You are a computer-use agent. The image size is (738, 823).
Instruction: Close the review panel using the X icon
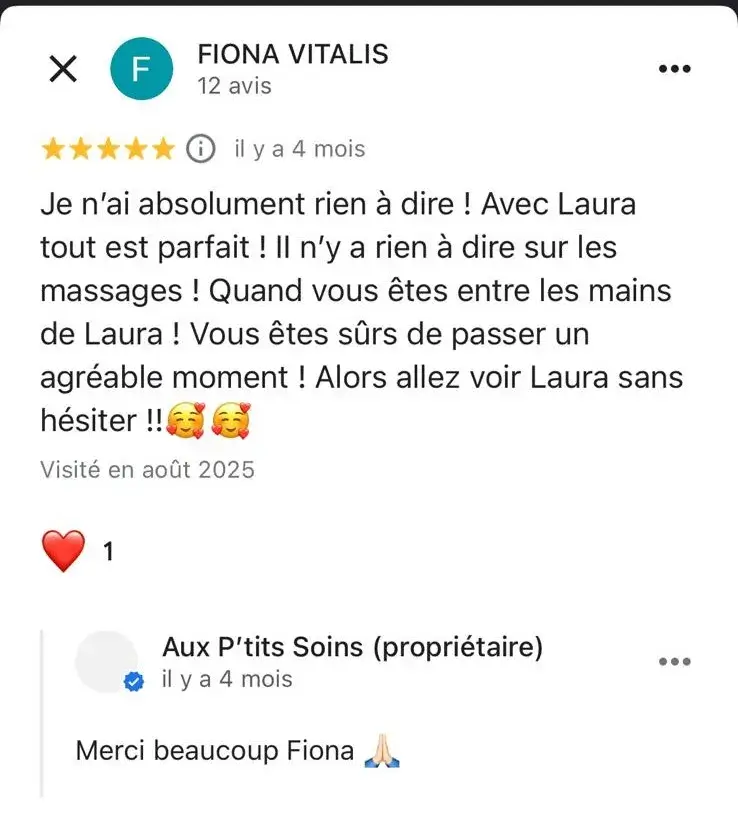tap(62, 68)
